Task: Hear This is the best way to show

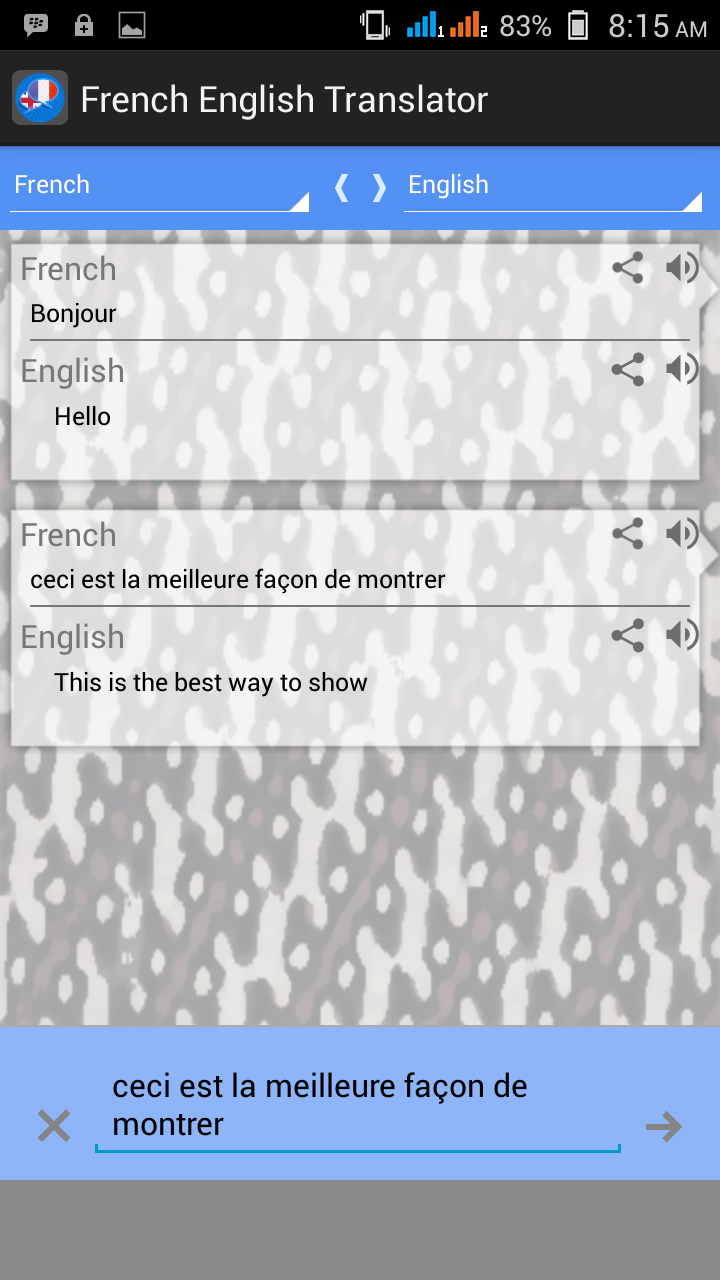Action: (x=682, y=635)
